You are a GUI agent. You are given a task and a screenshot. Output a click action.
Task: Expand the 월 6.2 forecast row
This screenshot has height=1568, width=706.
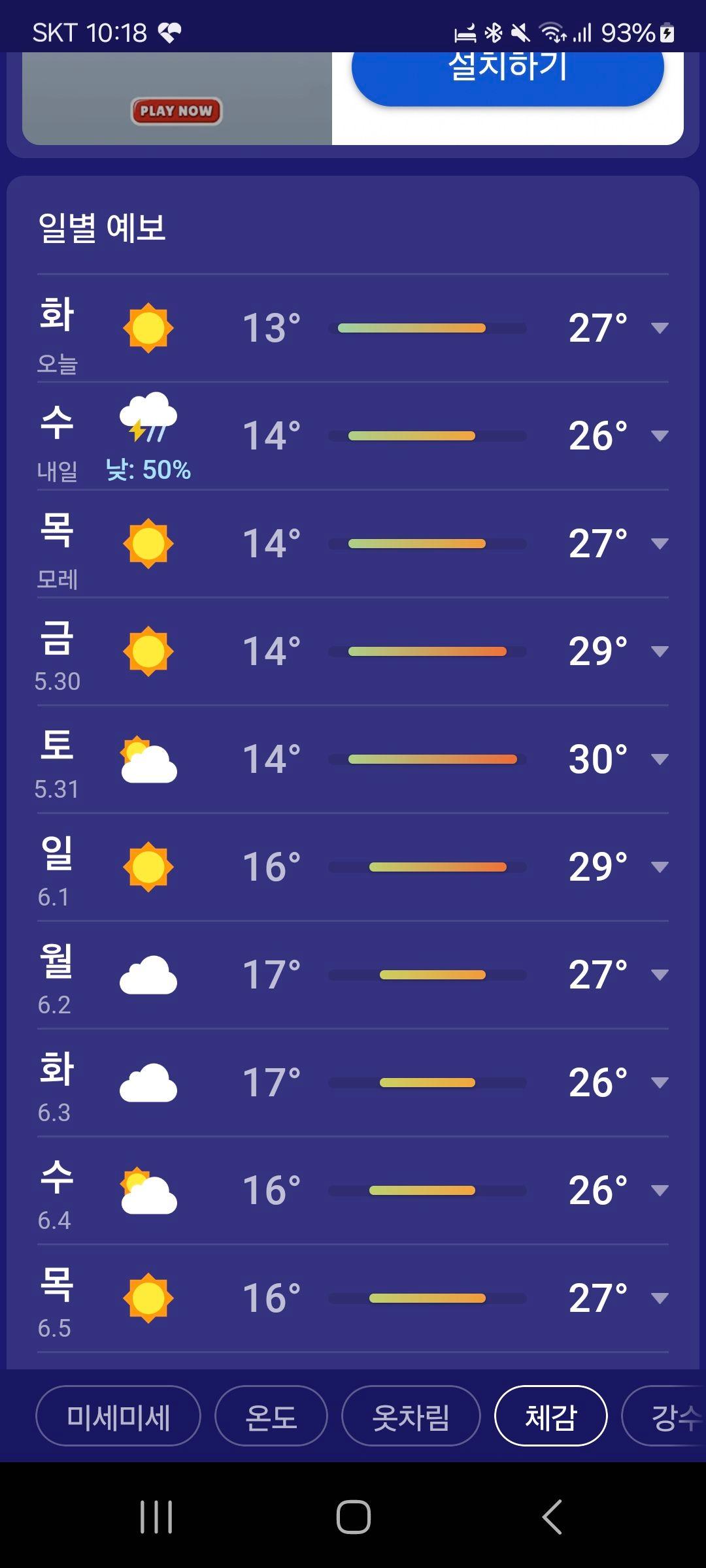(660, 975)
